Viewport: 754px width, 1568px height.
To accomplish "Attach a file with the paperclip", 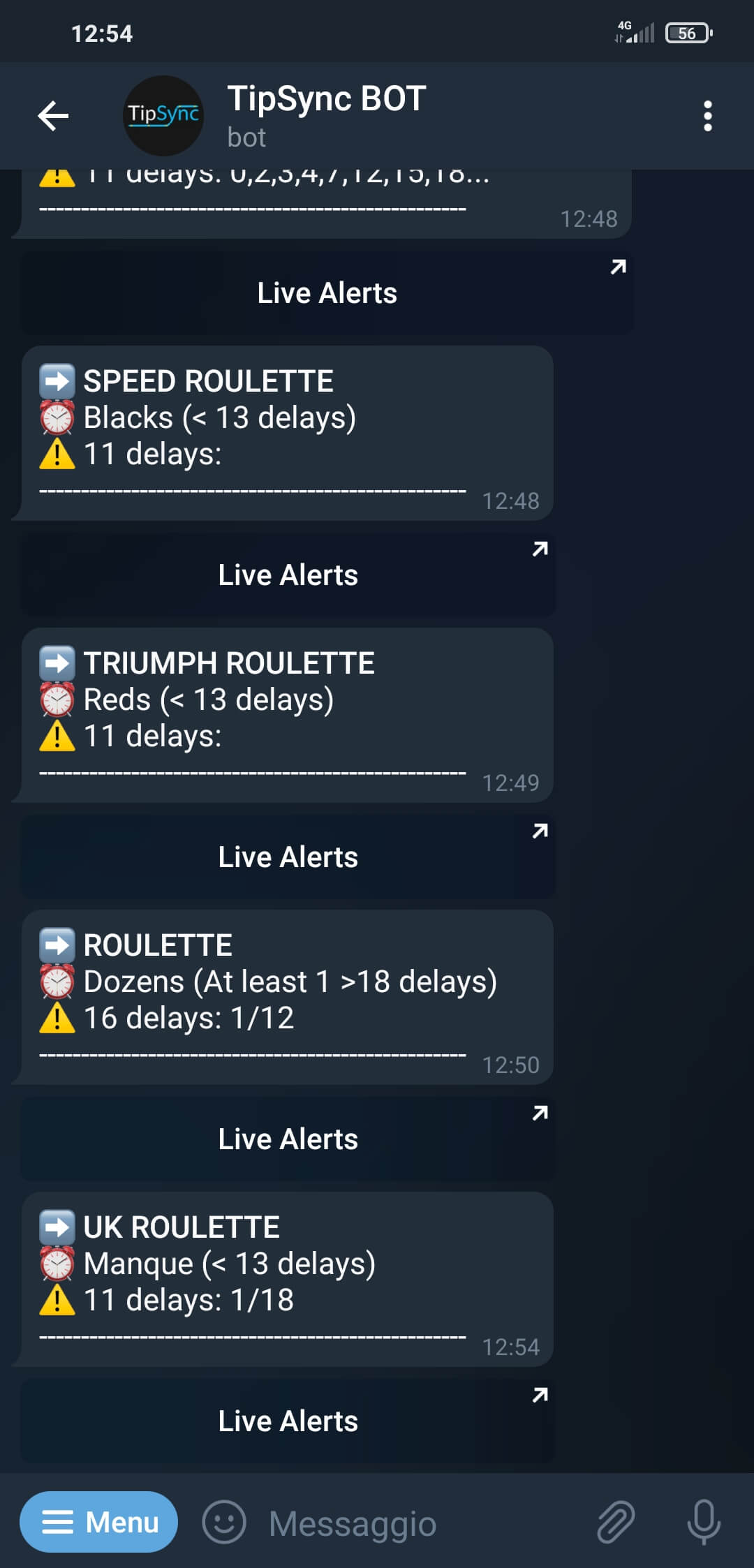I will point(616,1522).
